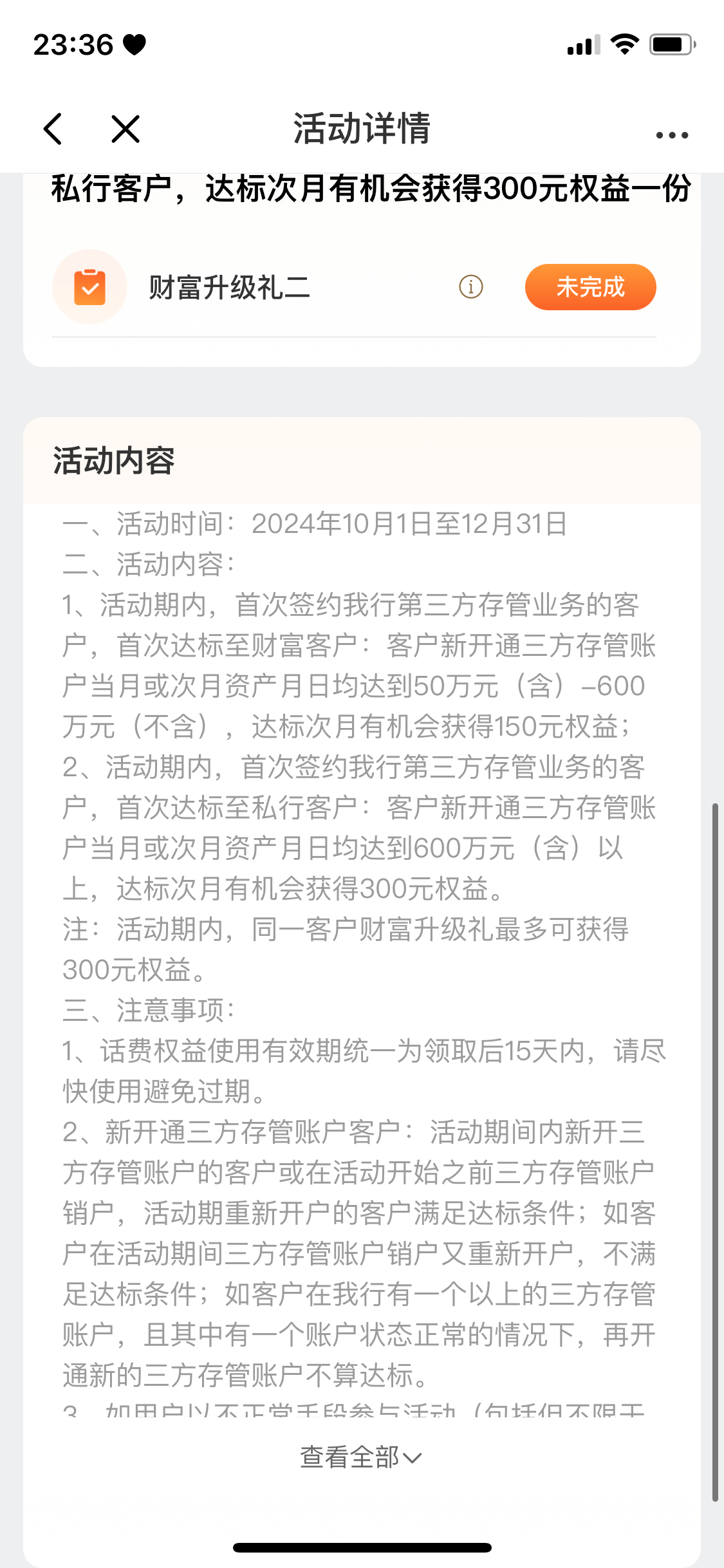Tap the info icon beside 财富升级礼二
The height and width of the screenshot is (1568, 724).
[471, 286]
